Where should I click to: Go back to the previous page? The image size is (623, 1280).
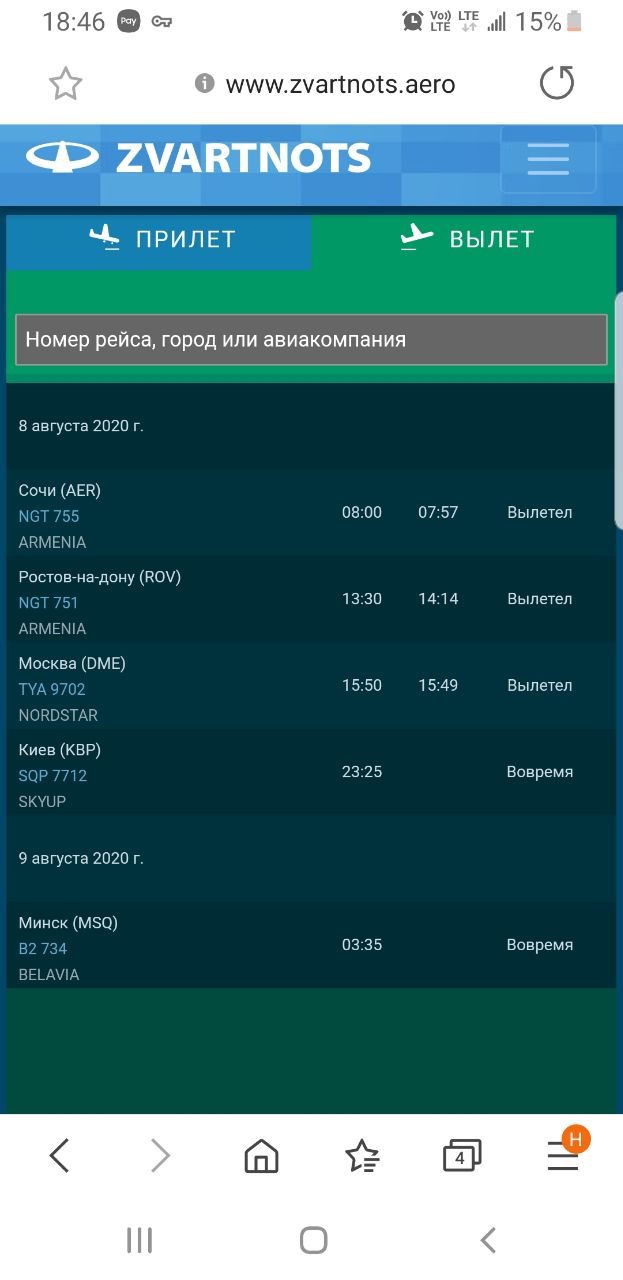coord(60,1156)
